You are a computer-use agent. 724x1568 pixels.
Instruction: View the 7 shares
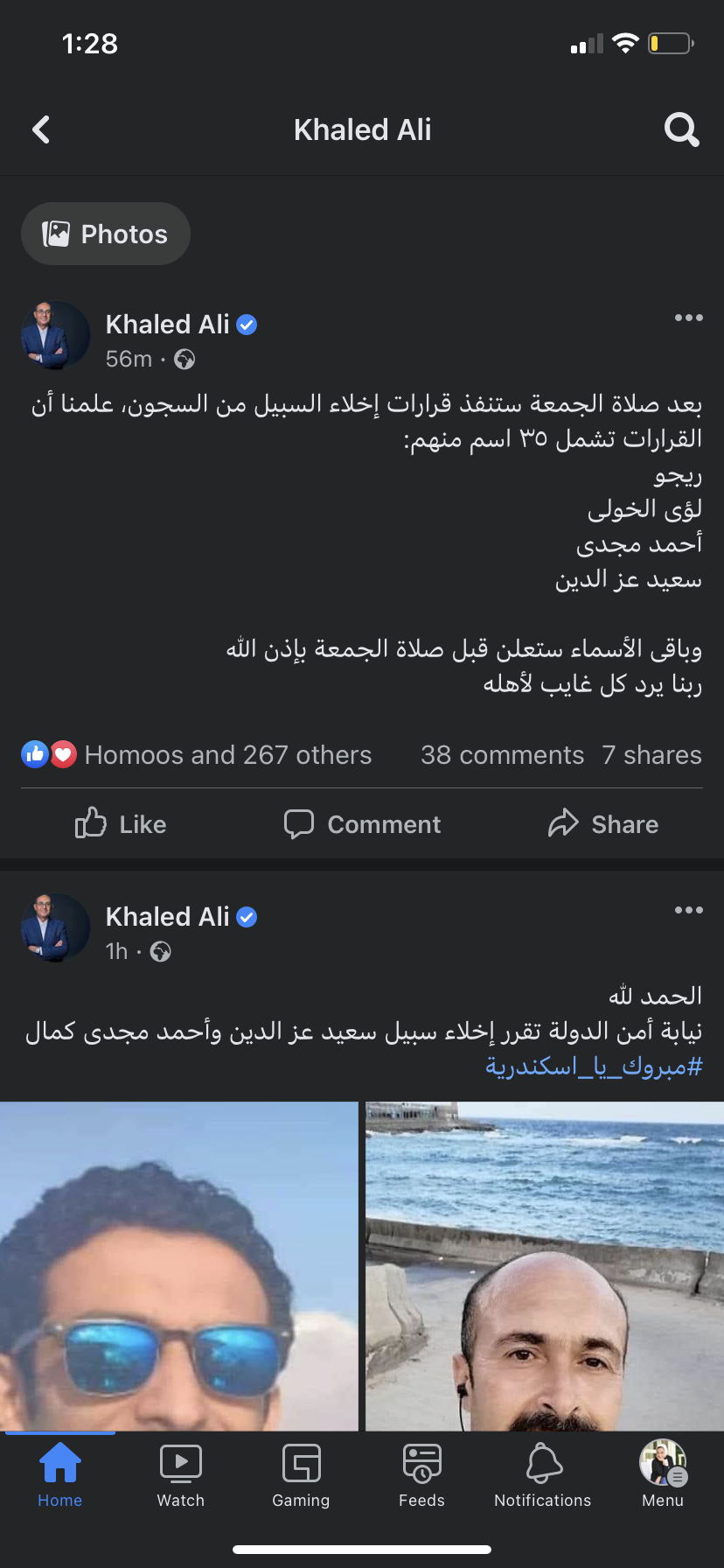click(x=651, y=754)
